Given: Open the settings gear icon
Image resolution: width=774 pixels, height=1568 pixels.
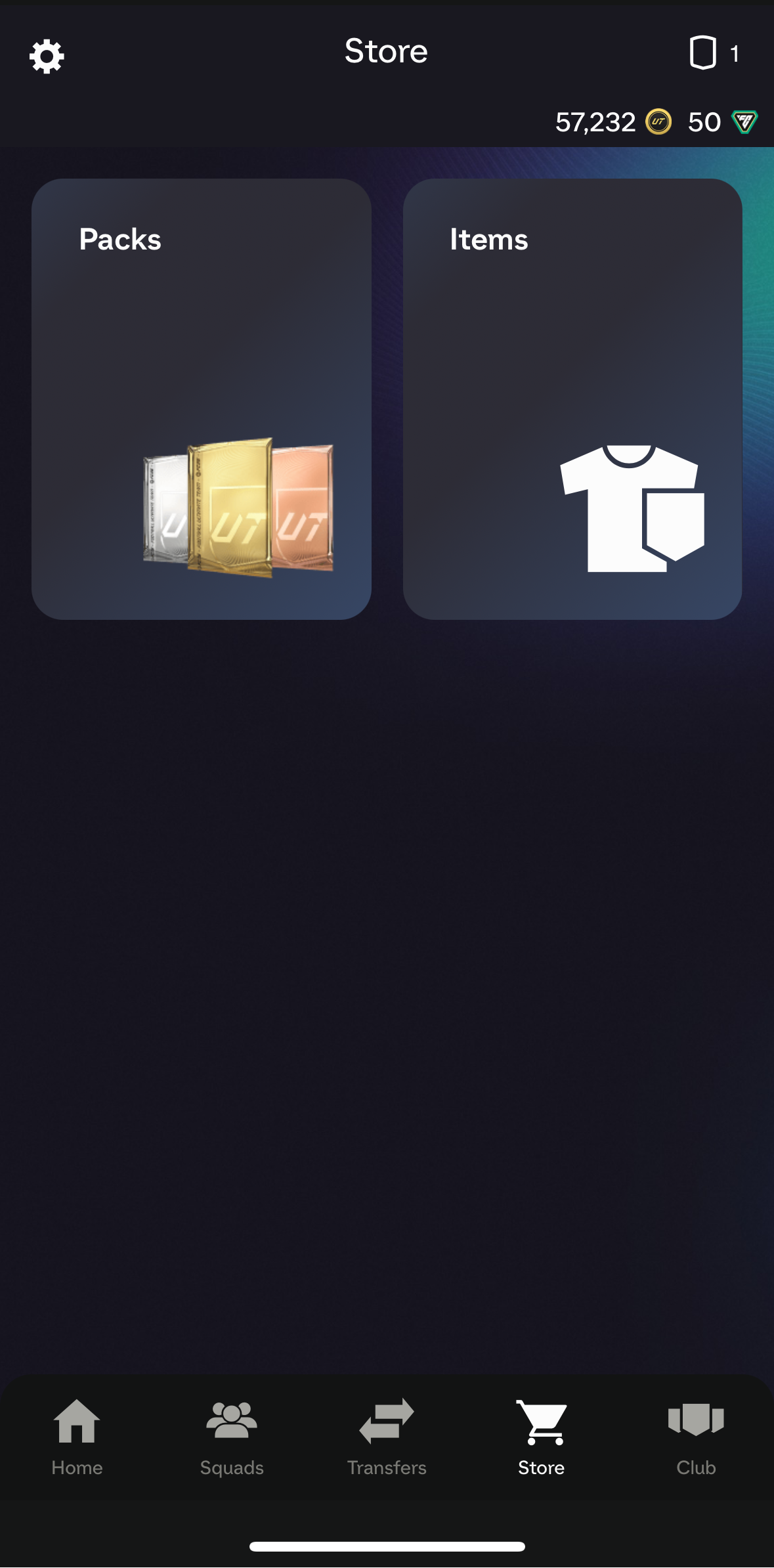Looking at the screenshot, I should coord(47,56).
